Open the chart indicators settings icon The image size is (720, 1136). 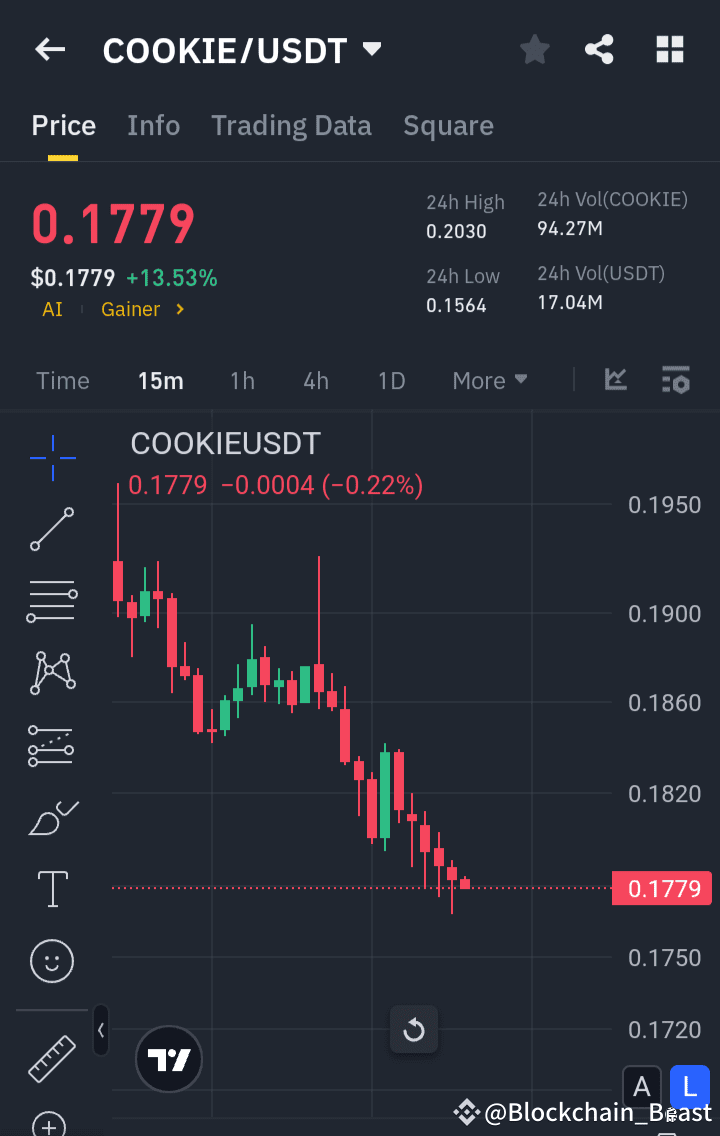point(675,380)
